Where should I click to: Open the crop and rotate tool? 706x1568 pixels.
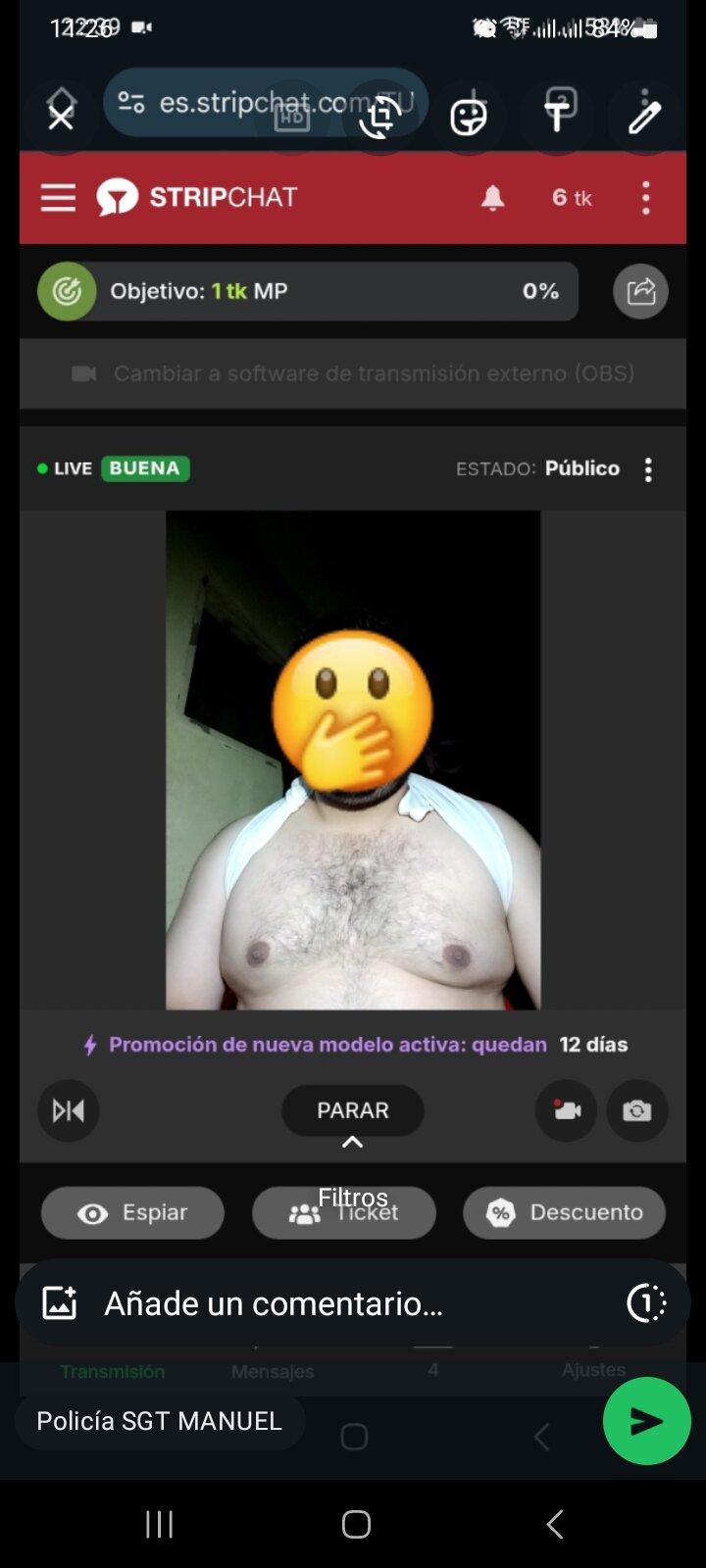tap(380, 118)
